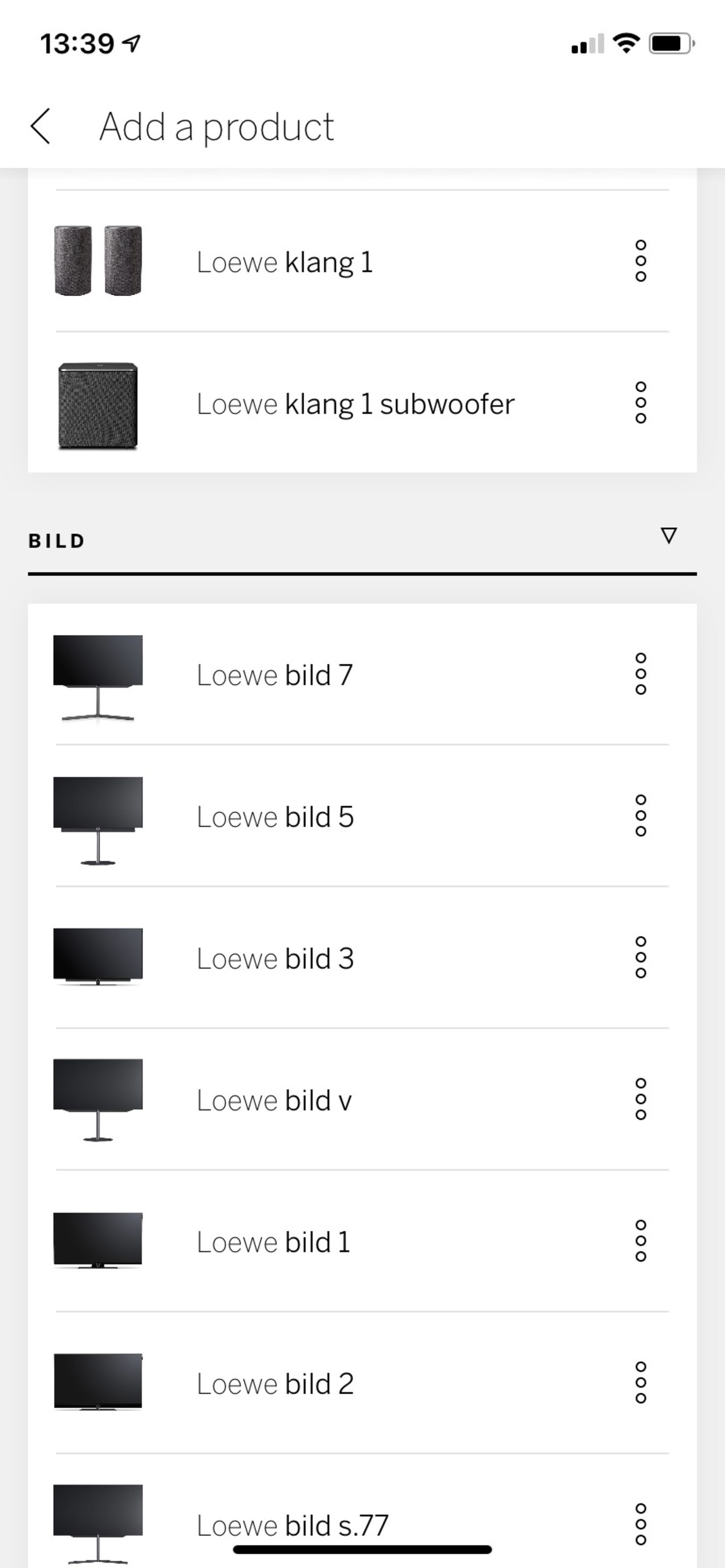Open the three-dot menu for Loewe bild s.77
The height and width of the screenshot is (1568, 725).
pyautogui.click(x=641, y=1524)
